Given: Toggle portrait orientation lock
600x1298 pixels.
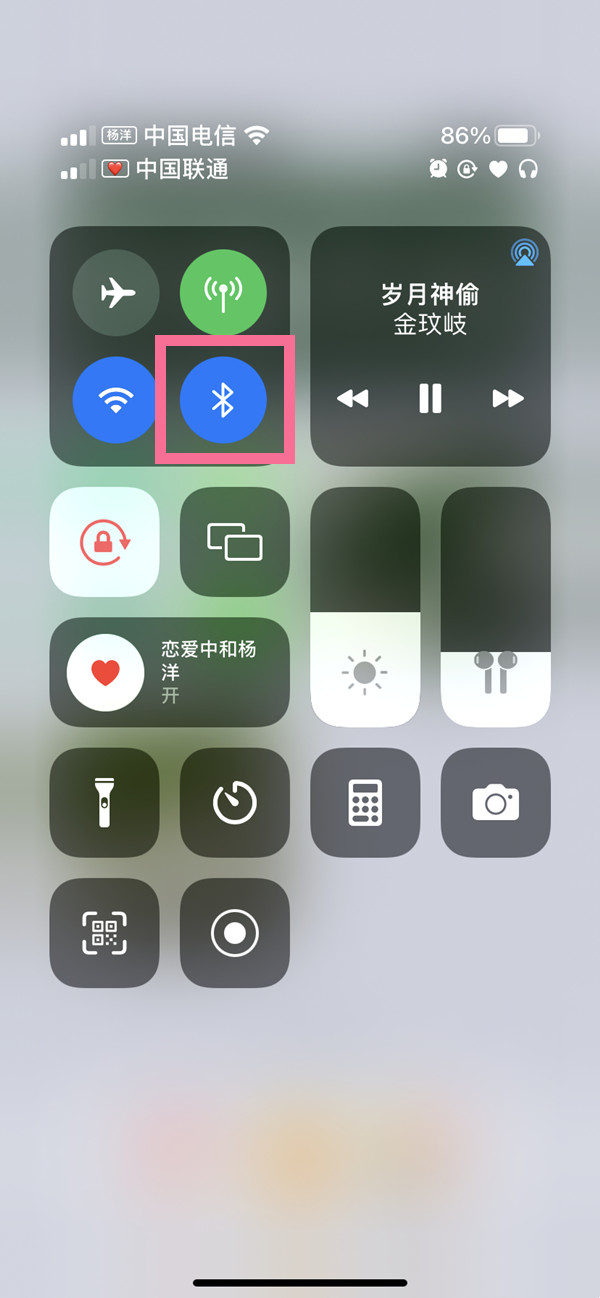Looking at the screenshot, I should click(x=105, y=542).
